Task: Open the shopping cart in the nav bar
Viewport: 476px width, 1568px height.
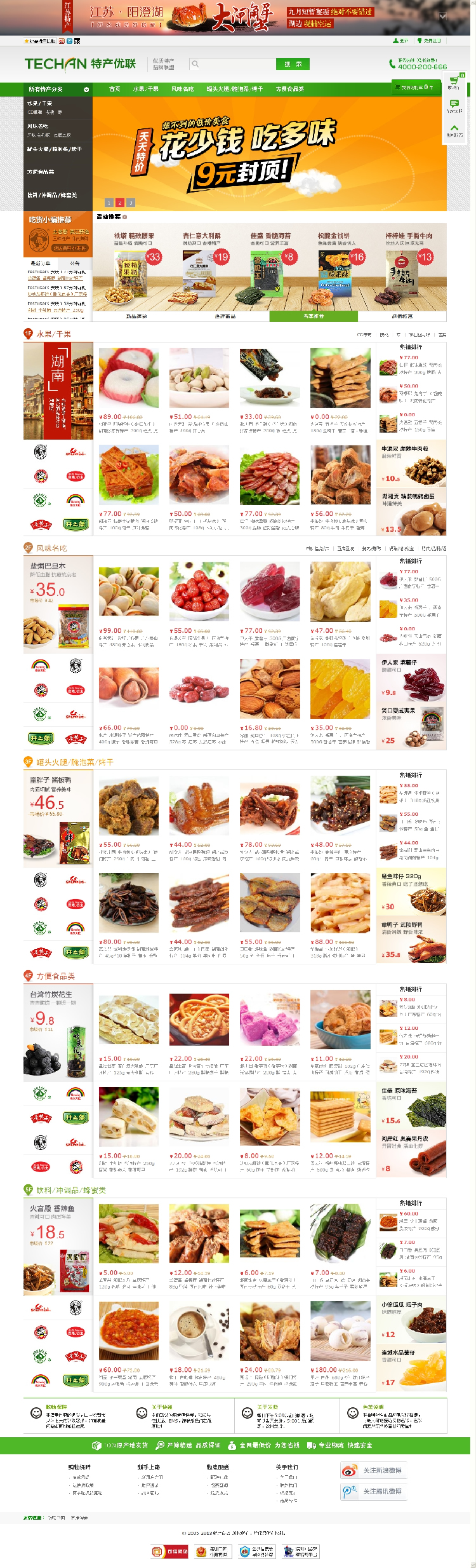Action: pos(413,87)
